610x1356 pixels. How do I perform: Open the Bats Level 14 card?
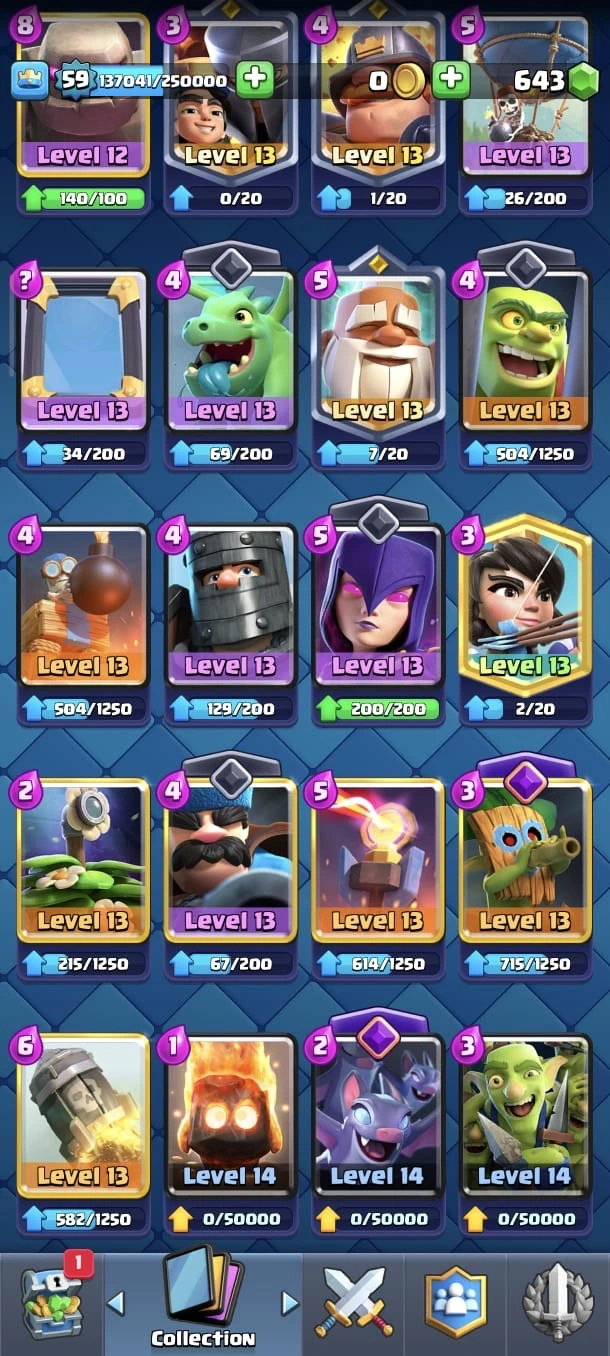pos(378,1115)
